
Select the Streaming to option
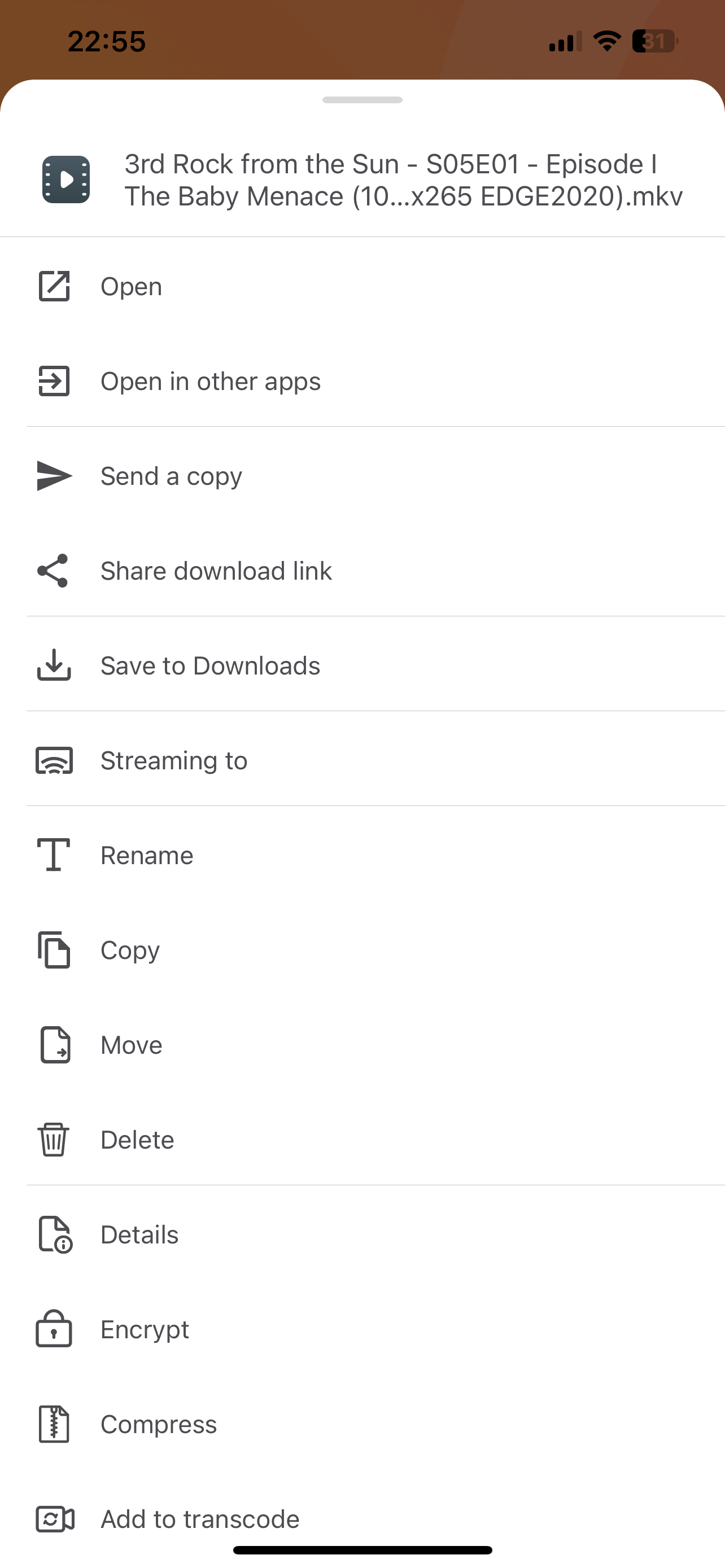(x=173, y=761)
